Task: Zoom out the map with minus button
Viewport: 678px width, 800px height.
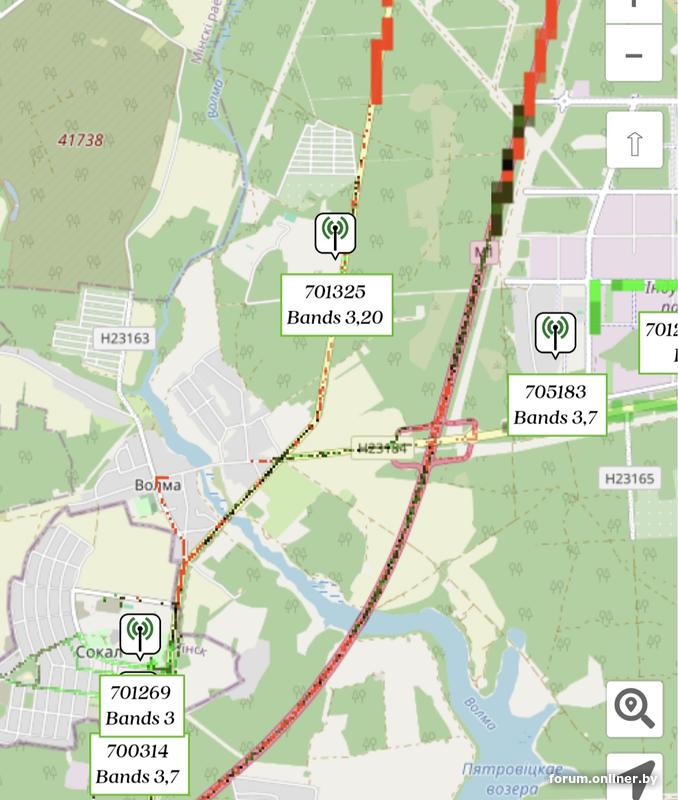Action: tap(633, 55)
